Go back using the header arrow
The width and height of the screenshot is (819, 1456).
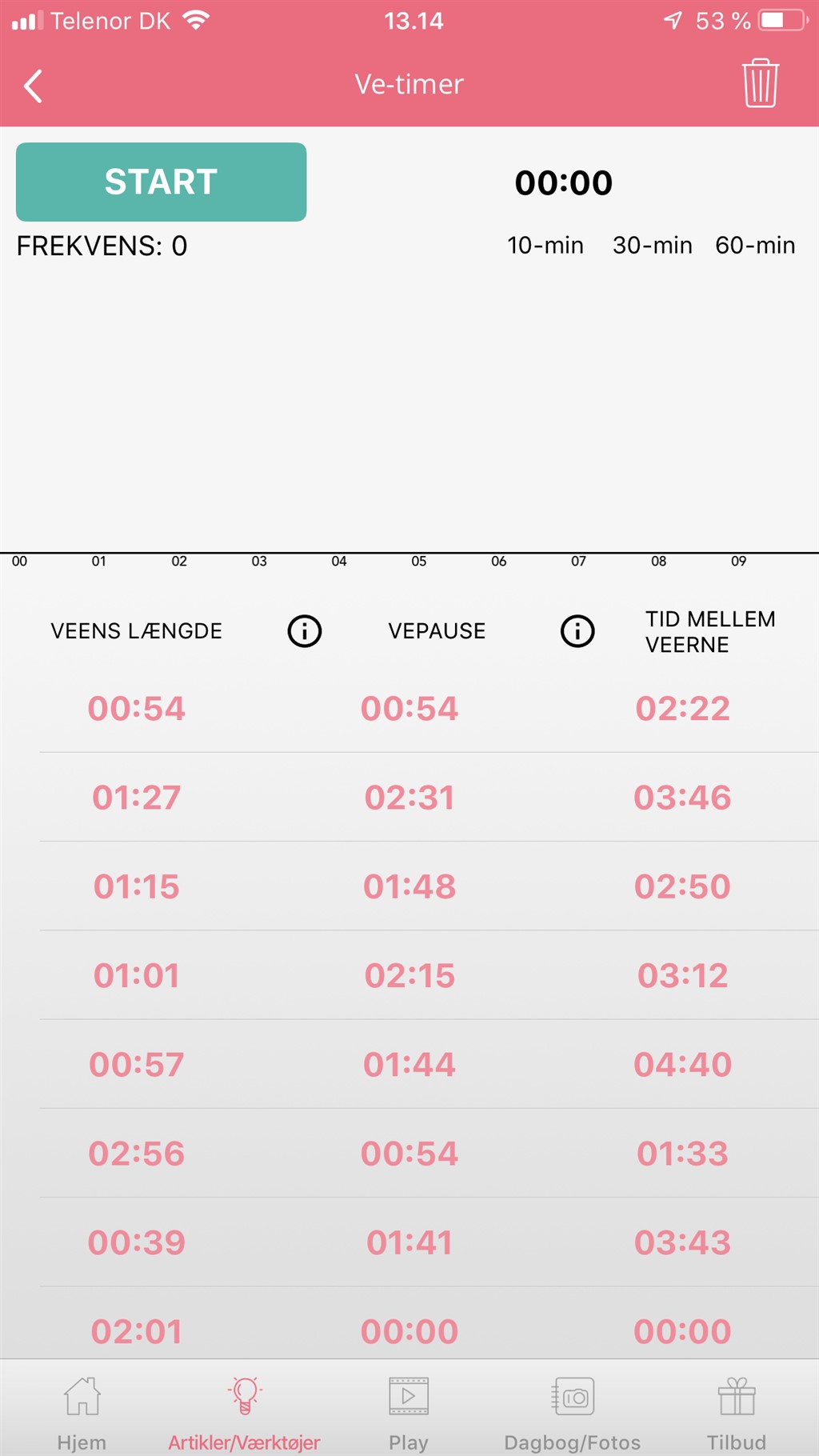[33, 86]
